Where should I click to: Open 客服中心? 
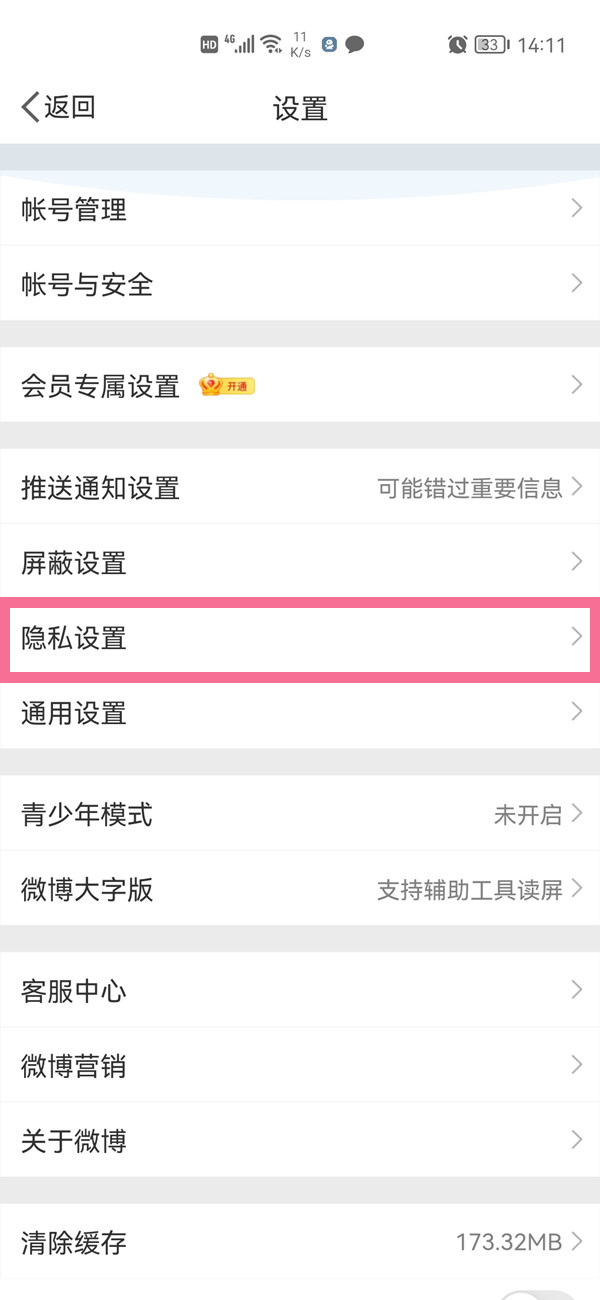pos(300,991)
